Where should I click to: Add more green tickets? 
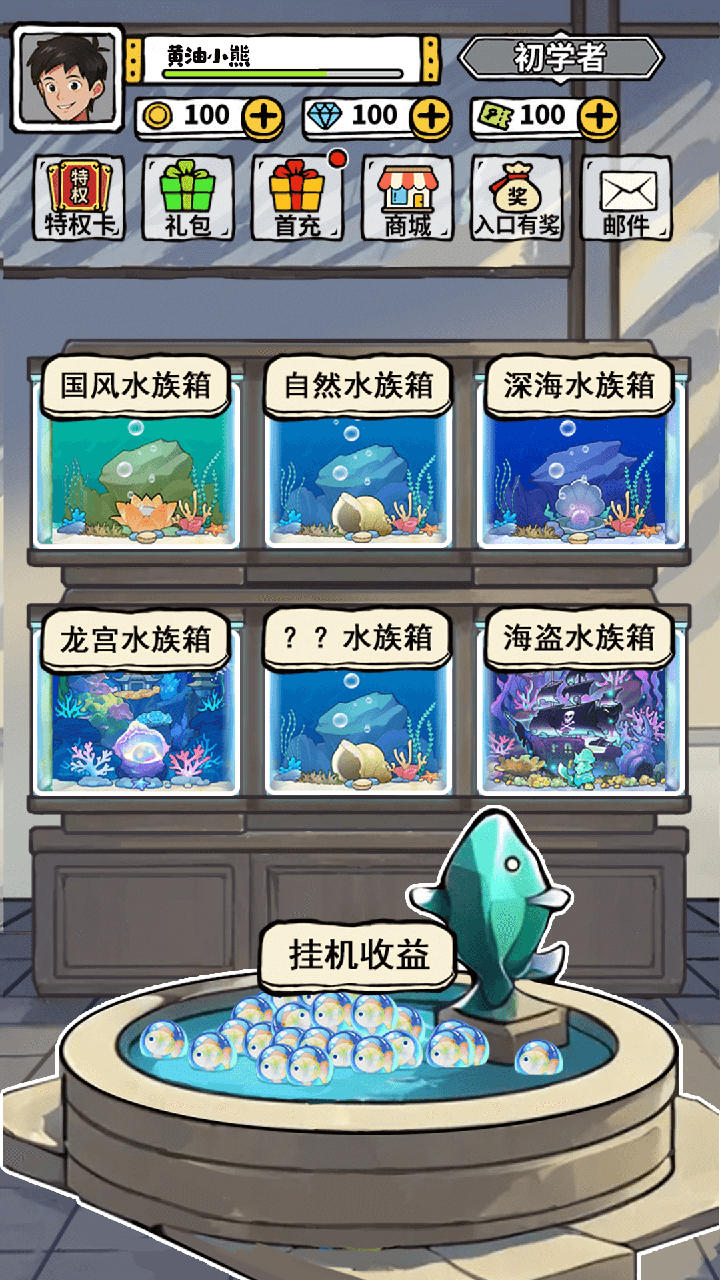pos(599,117)
